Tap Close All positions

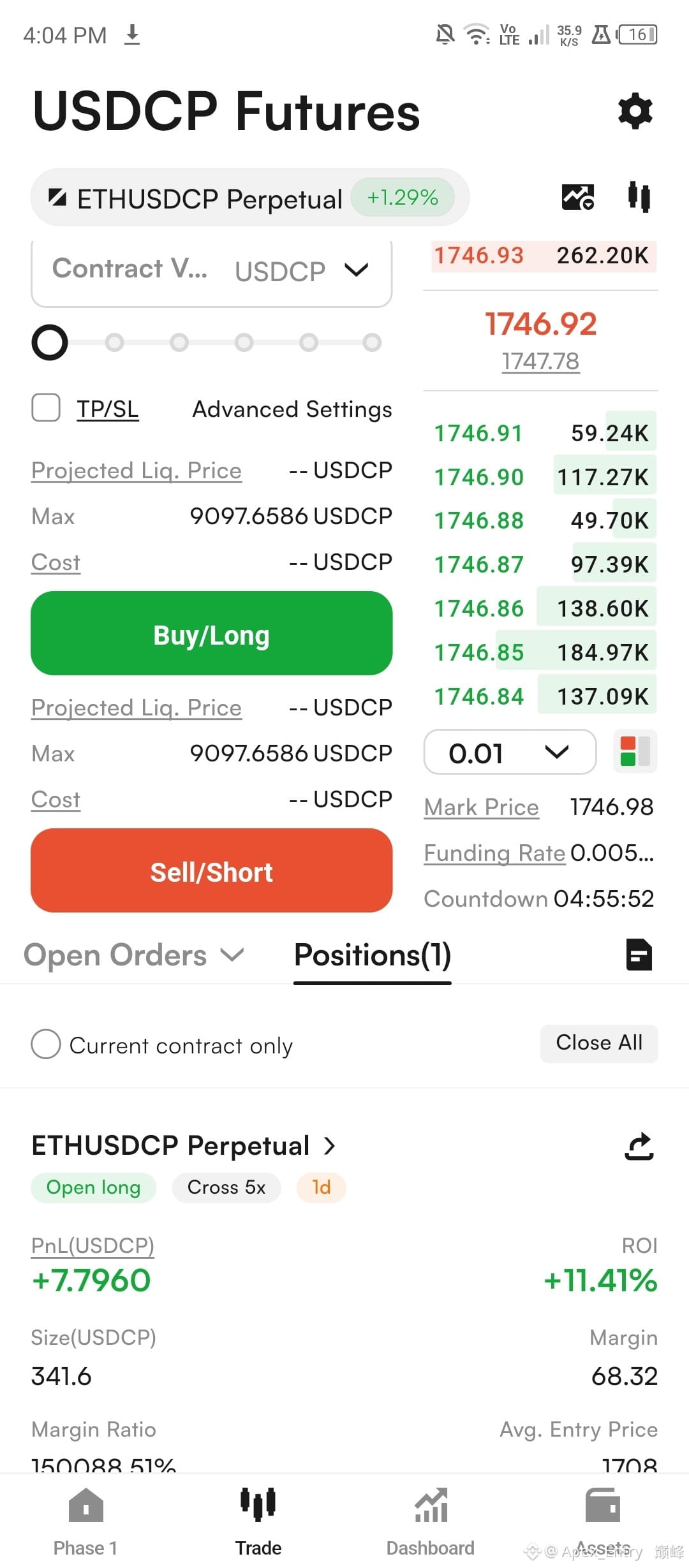click(x=599, y=1043)
